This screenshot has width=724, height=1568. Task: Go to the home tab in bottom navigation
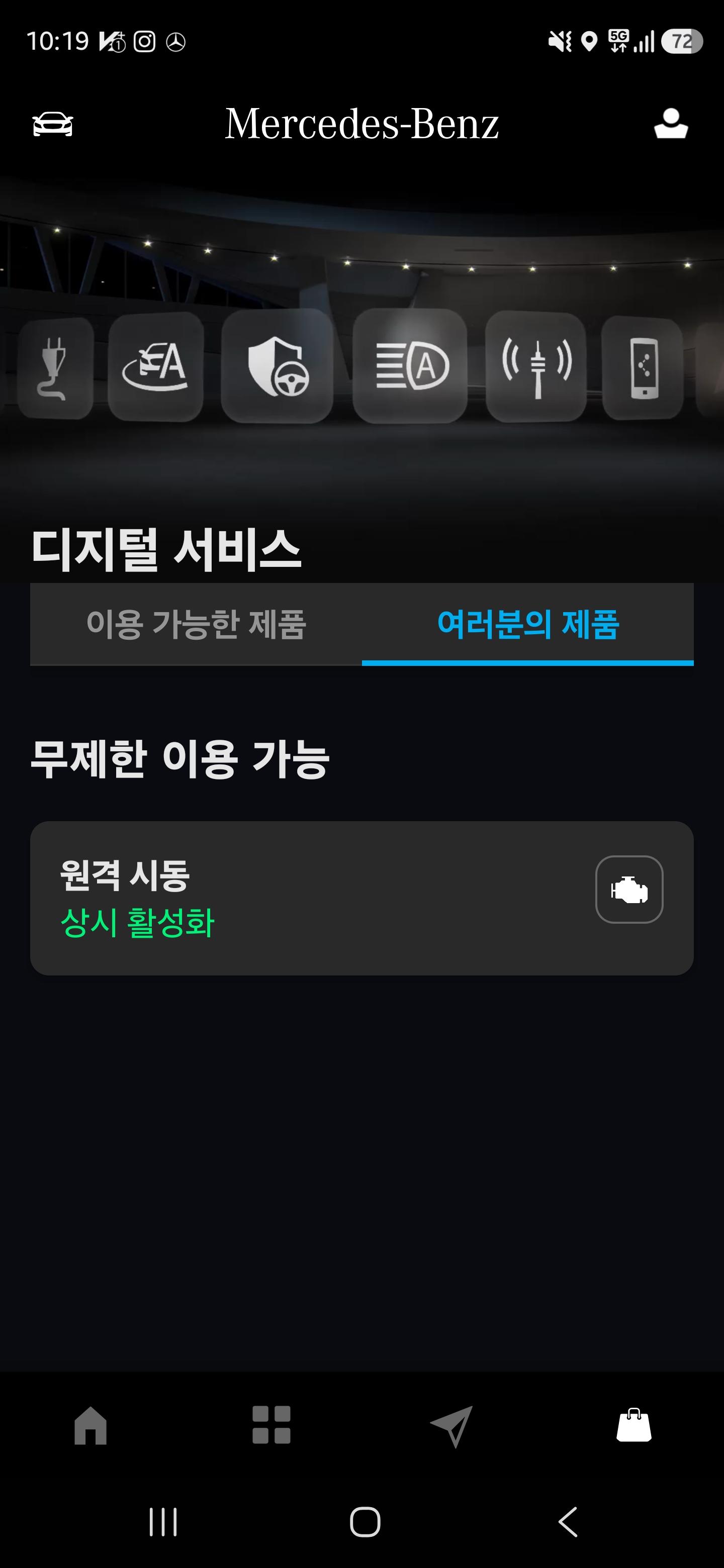[x=90, y=1426]
